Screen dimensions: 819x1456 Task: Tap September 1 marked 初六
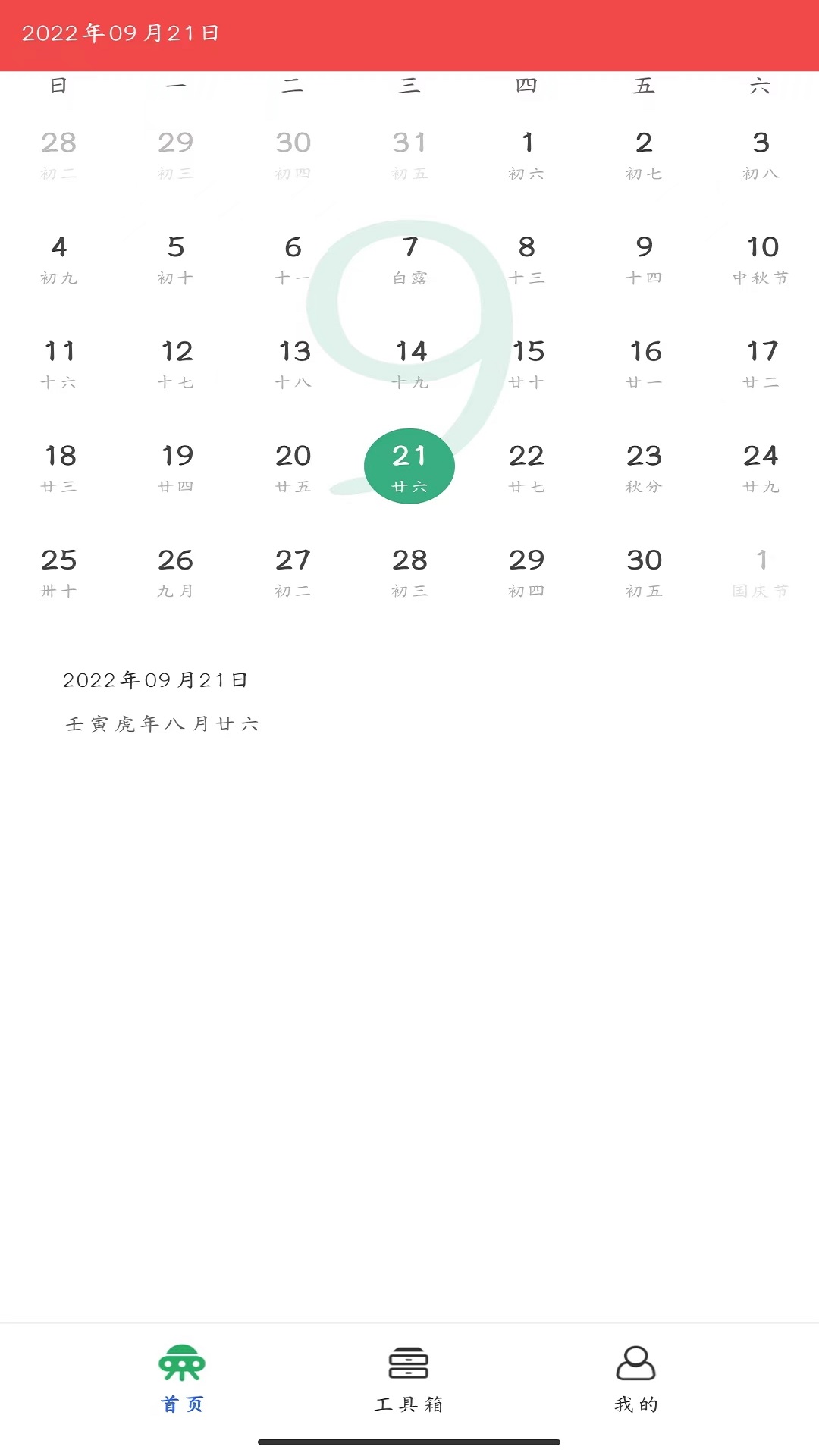coord(527,156)
